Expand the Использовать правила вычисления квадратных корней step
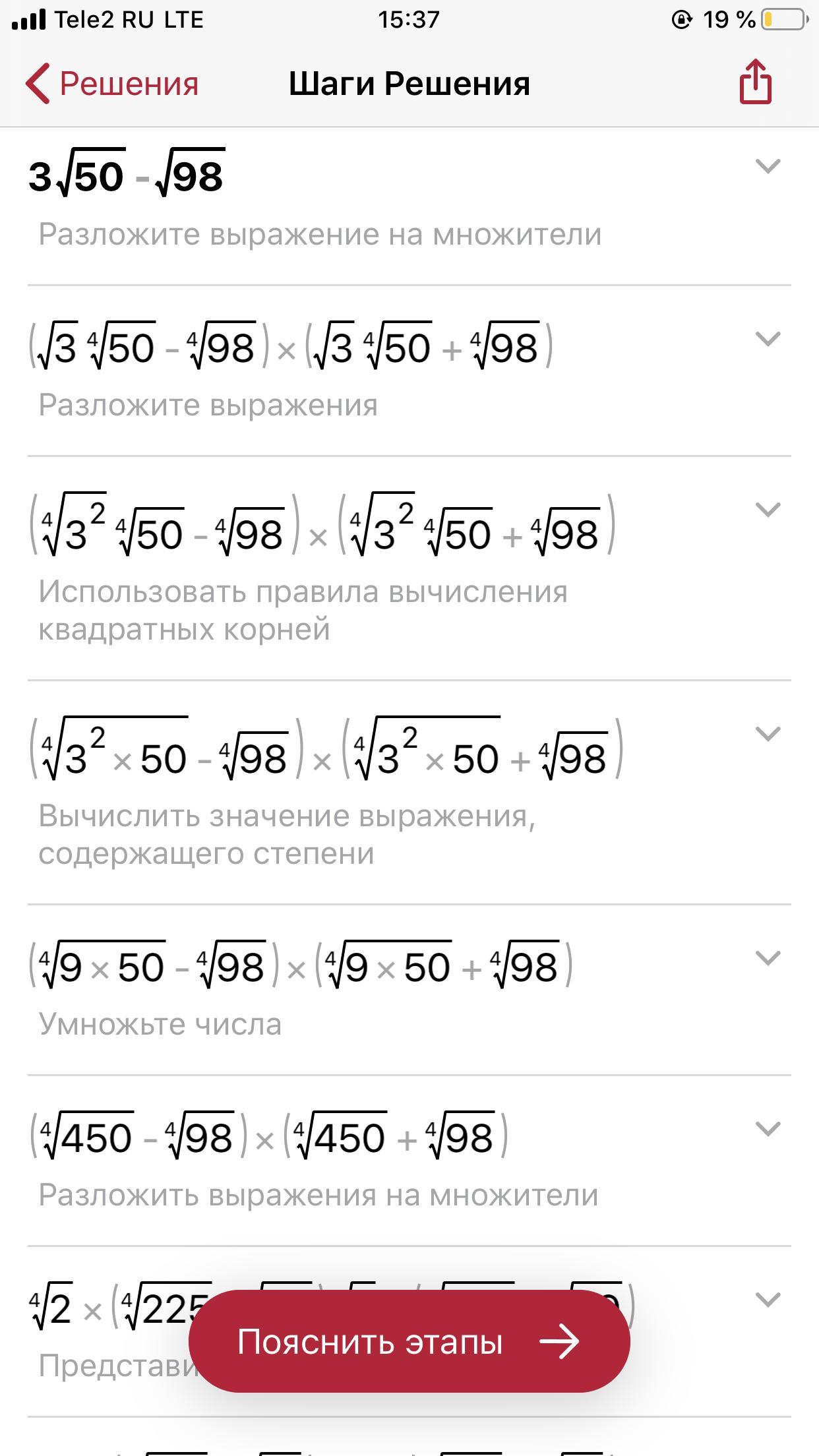This screenshot has height=1456, width=819. pyautogui.click(x=768, y=510)
